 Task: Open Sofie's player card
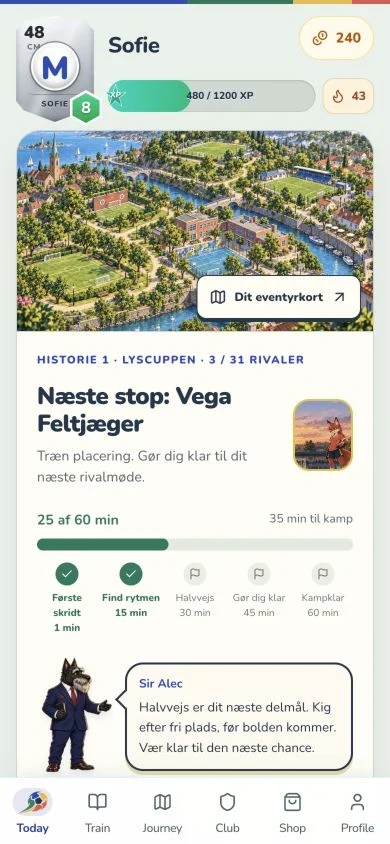[55, 70]
